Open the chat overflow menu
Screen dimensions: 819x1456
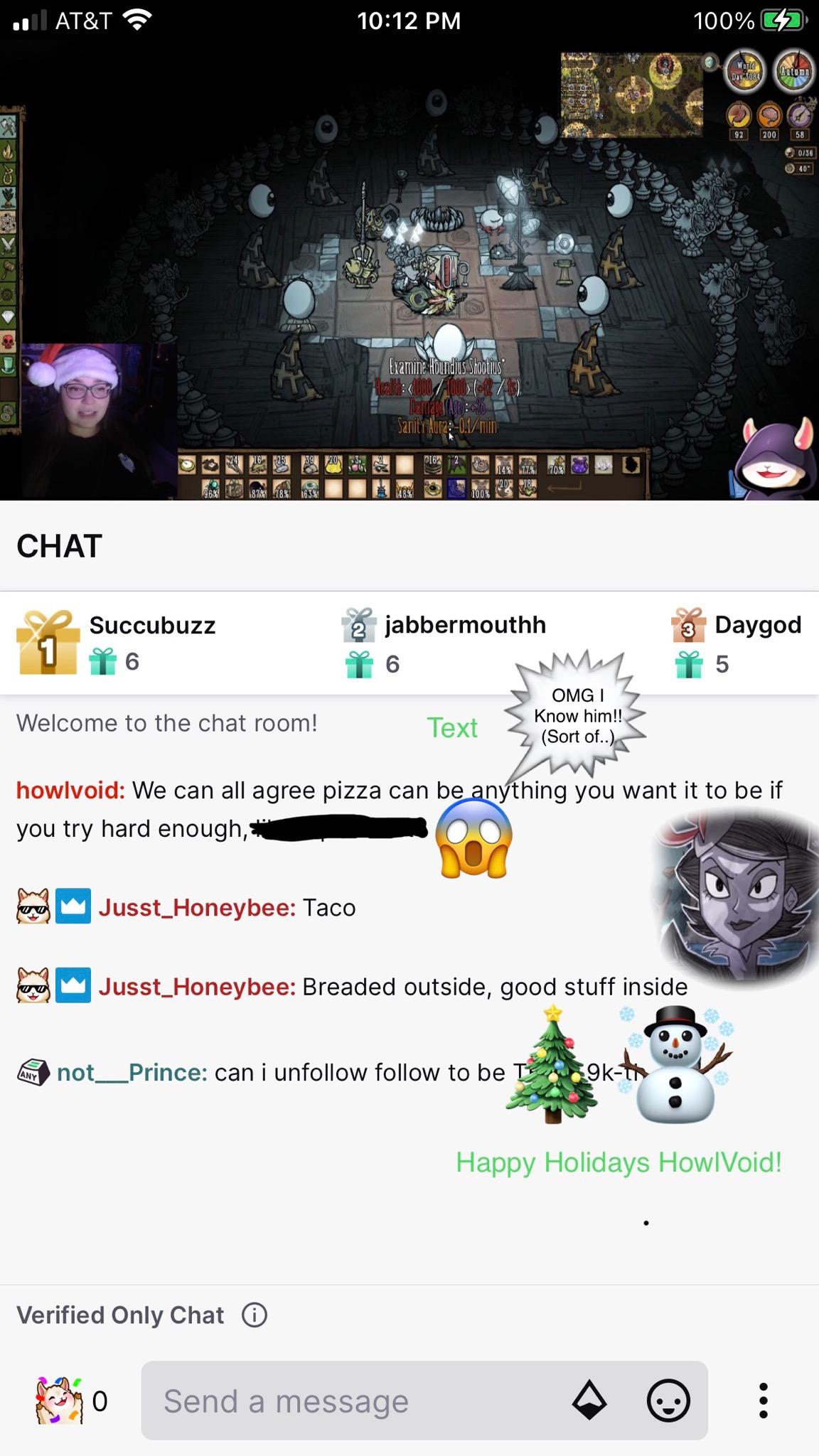pyautogui.click(x=763, y=1401)
